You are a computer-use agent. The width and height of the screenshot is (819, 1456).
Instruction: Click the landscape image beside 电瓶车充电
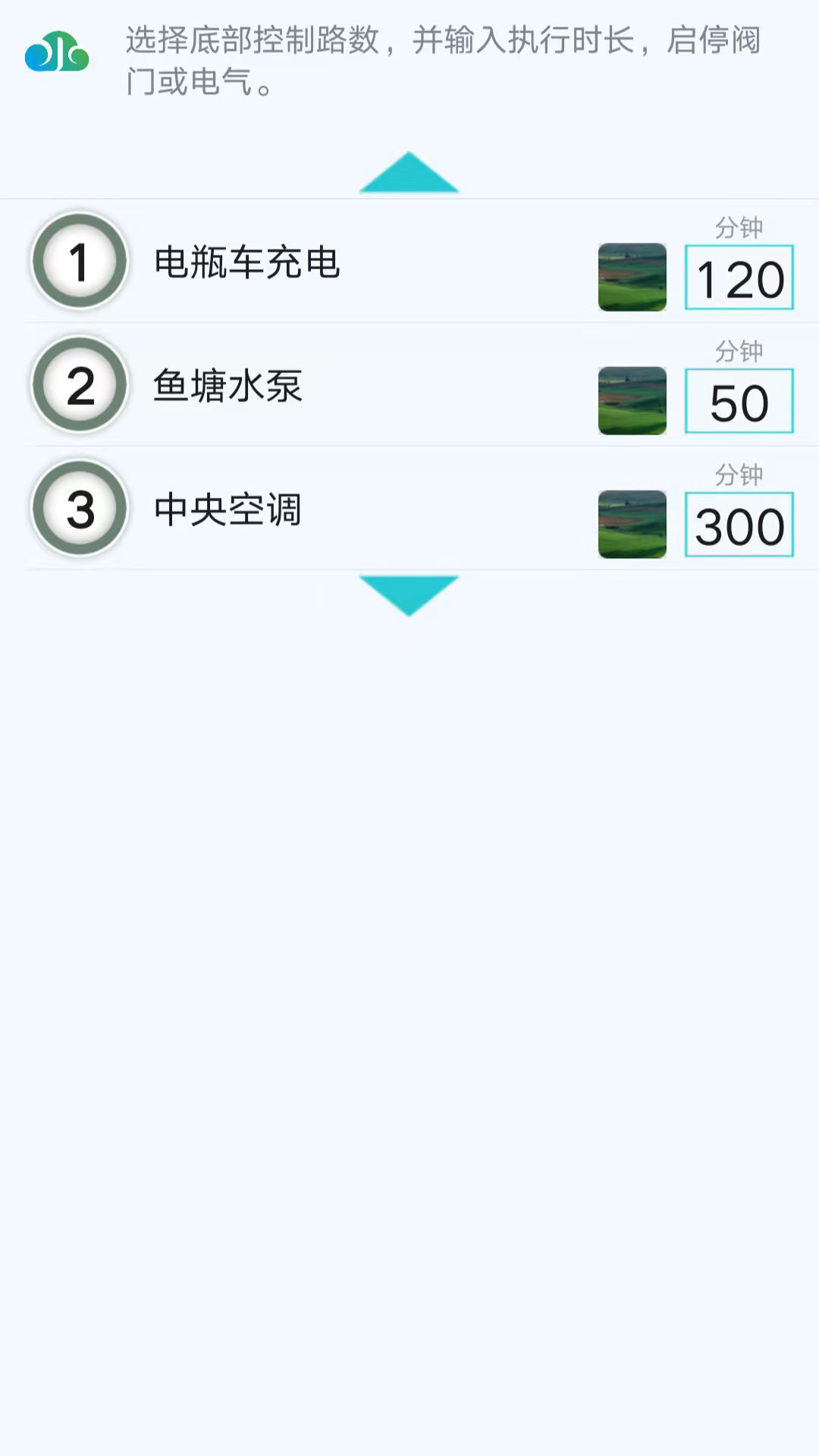[632, 277]
